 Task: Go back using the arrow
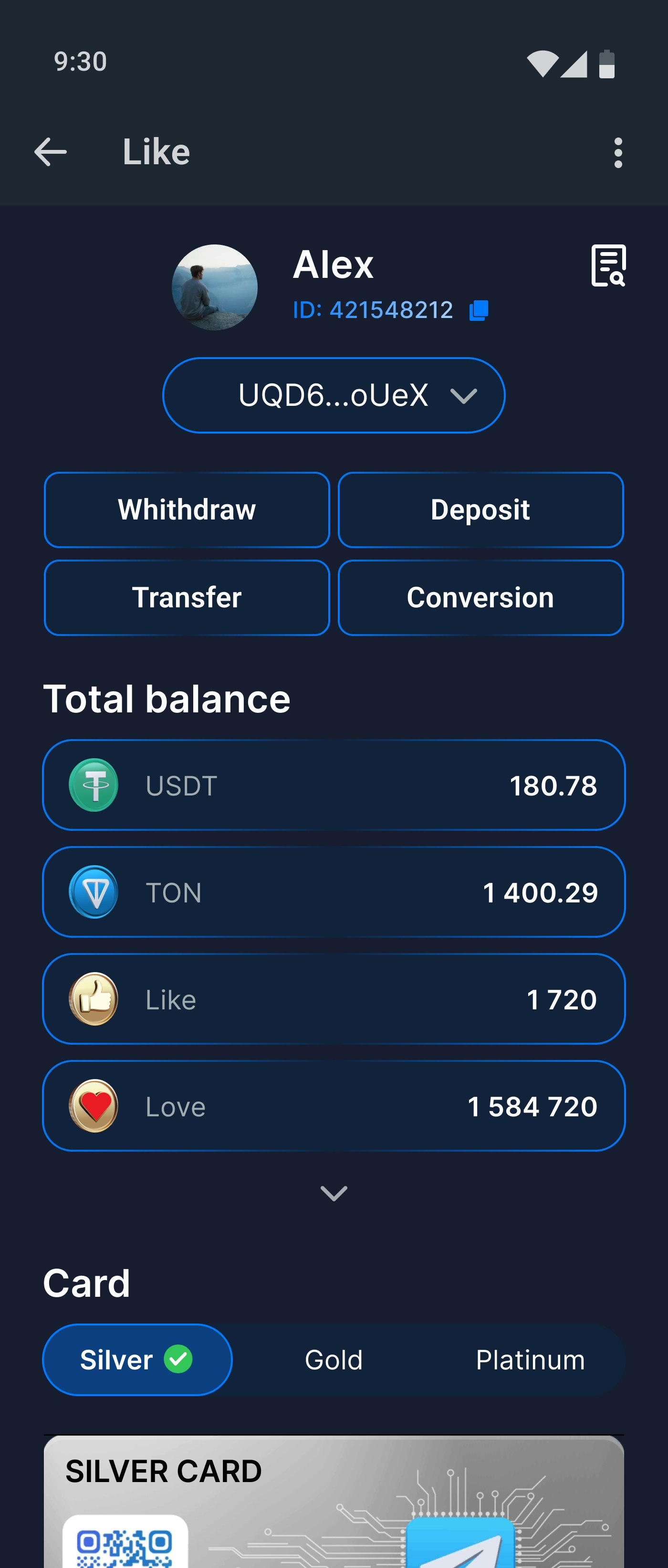[x=51, y=152]
